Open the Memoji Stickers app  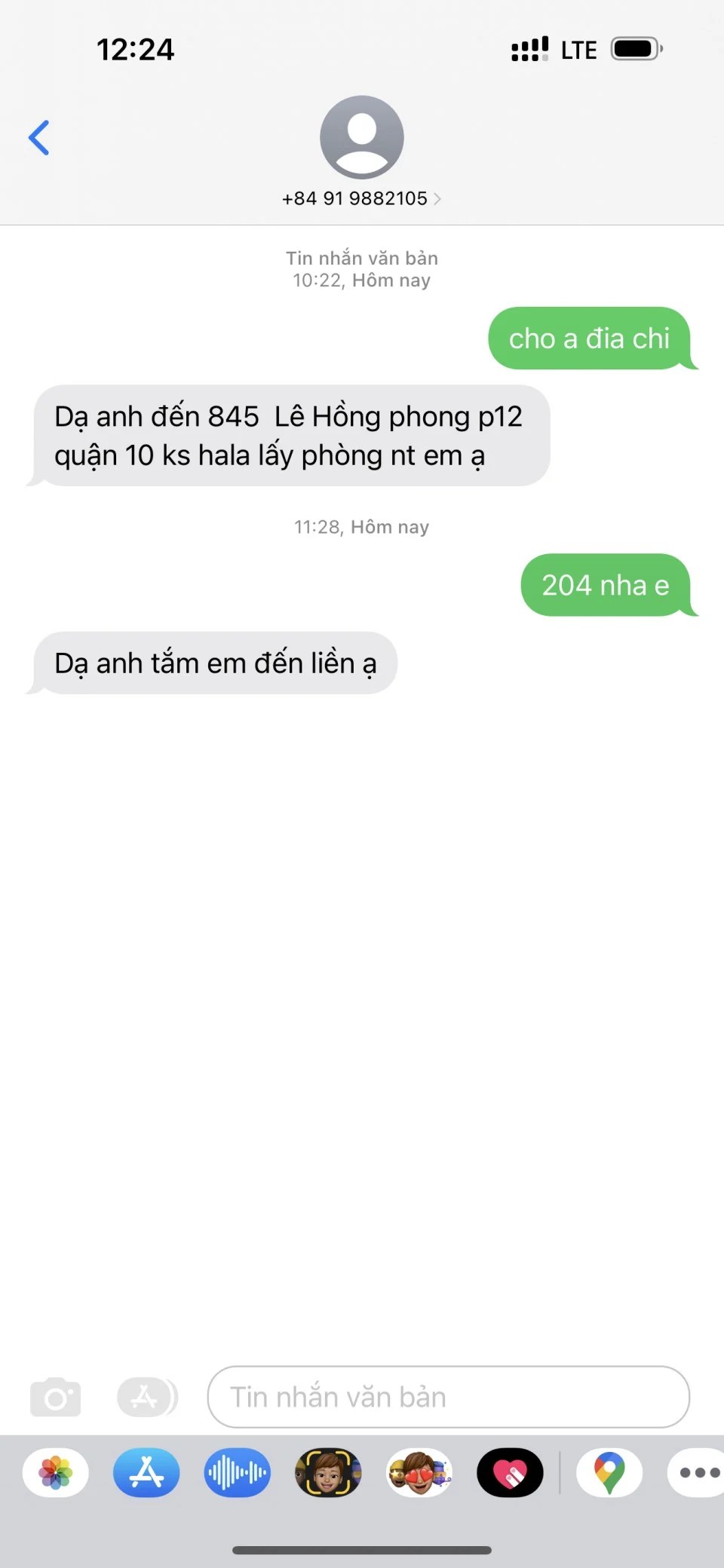click(x=419, y=1472)
